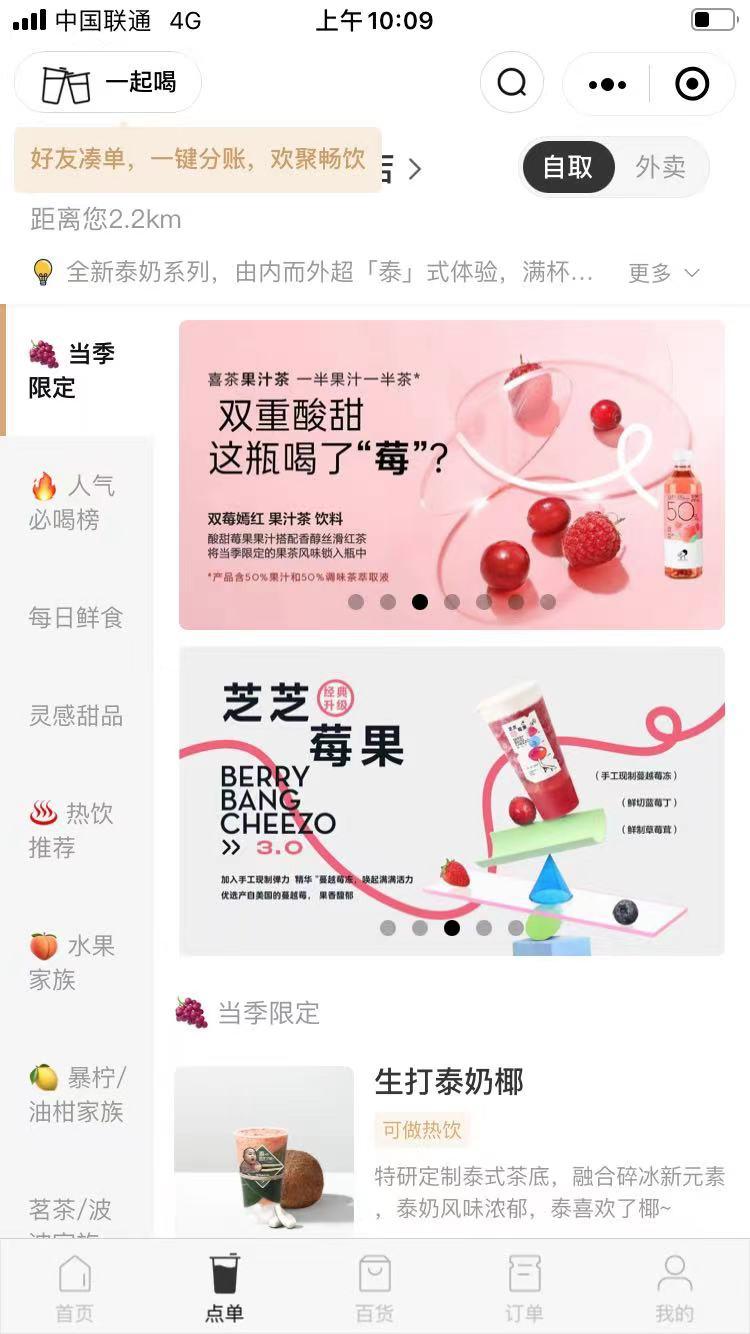Go to the 百货 tab
Image resolution: width=750 pixels, height=1334 pixels.
[x=375, y=1289]
